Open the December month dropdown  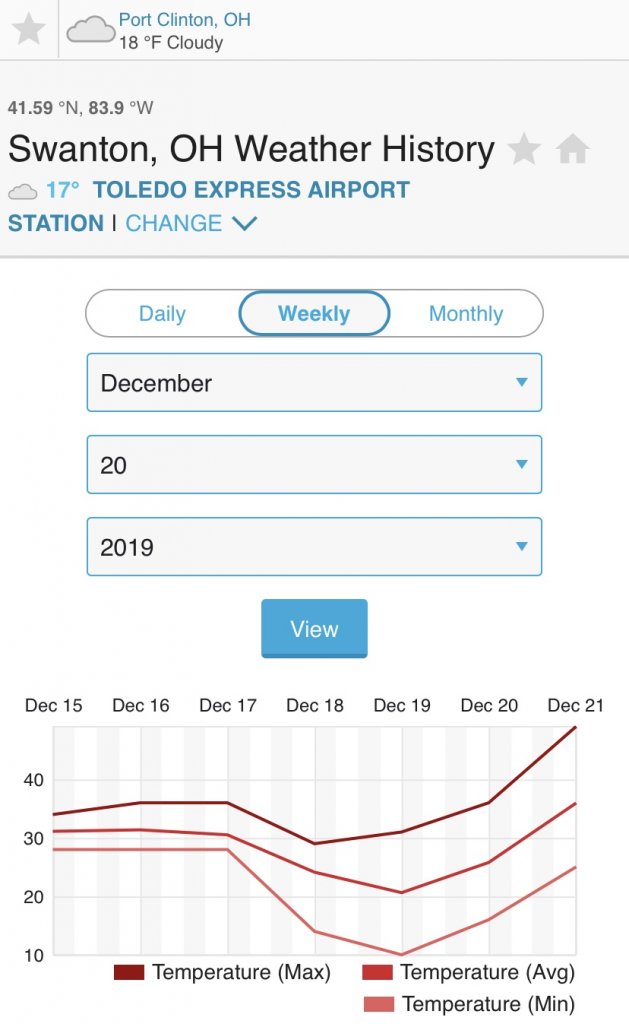click(314, 383)
